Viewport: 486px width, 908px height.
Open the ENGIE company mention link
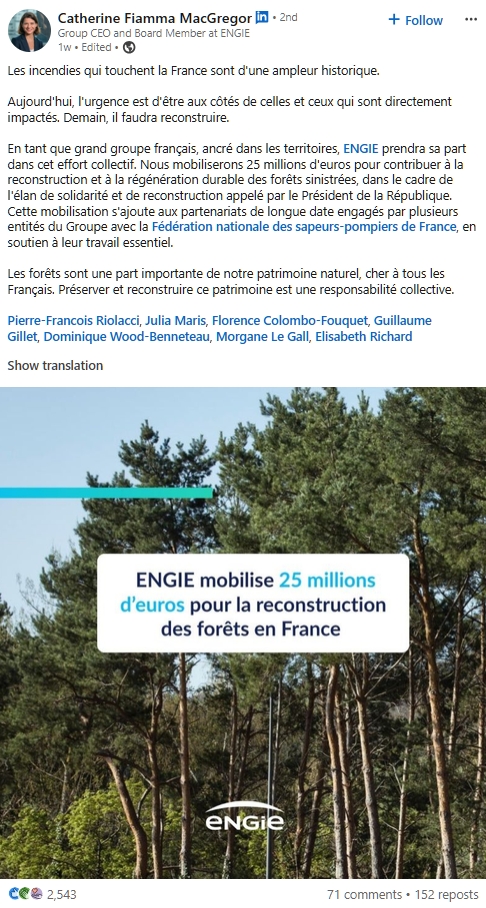360,149
